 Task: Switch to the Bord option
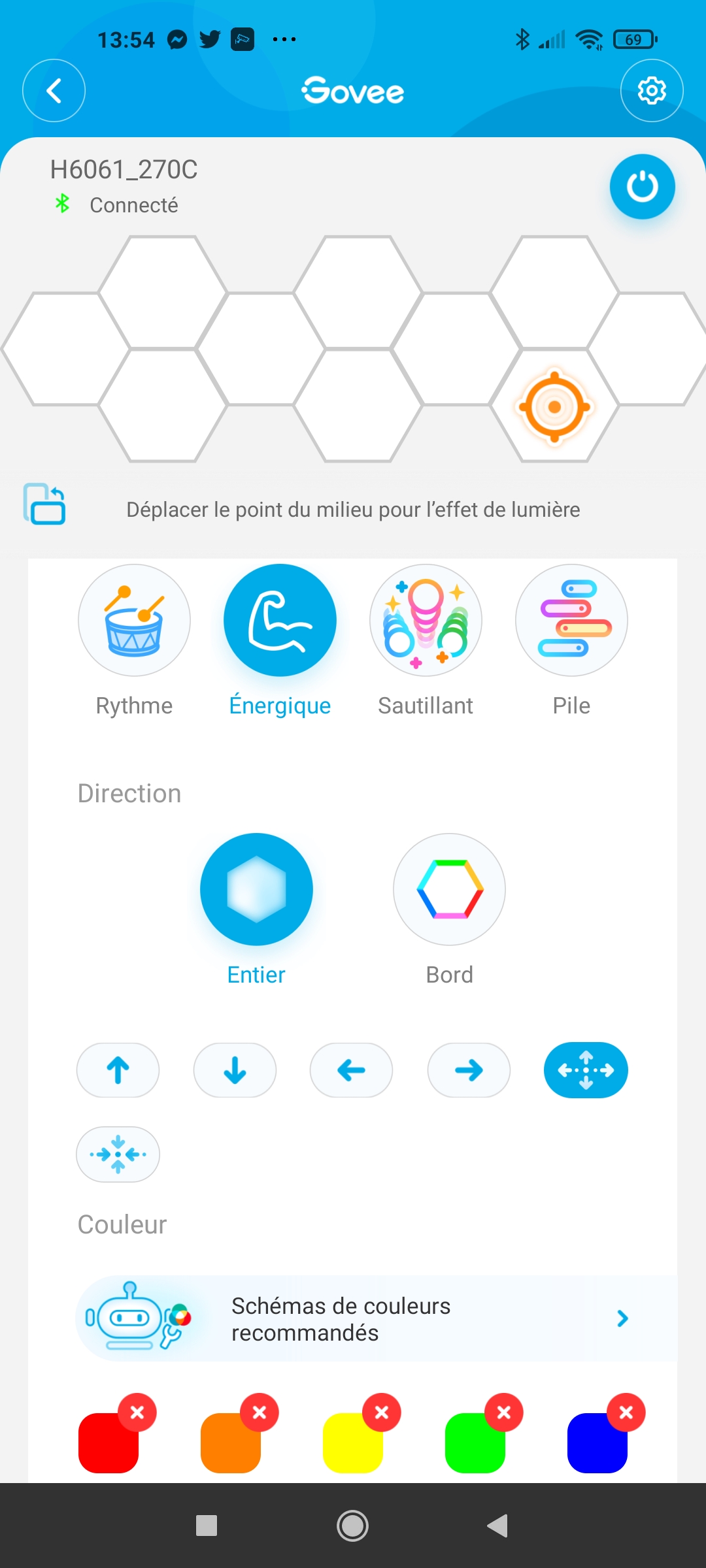point(449,889)
